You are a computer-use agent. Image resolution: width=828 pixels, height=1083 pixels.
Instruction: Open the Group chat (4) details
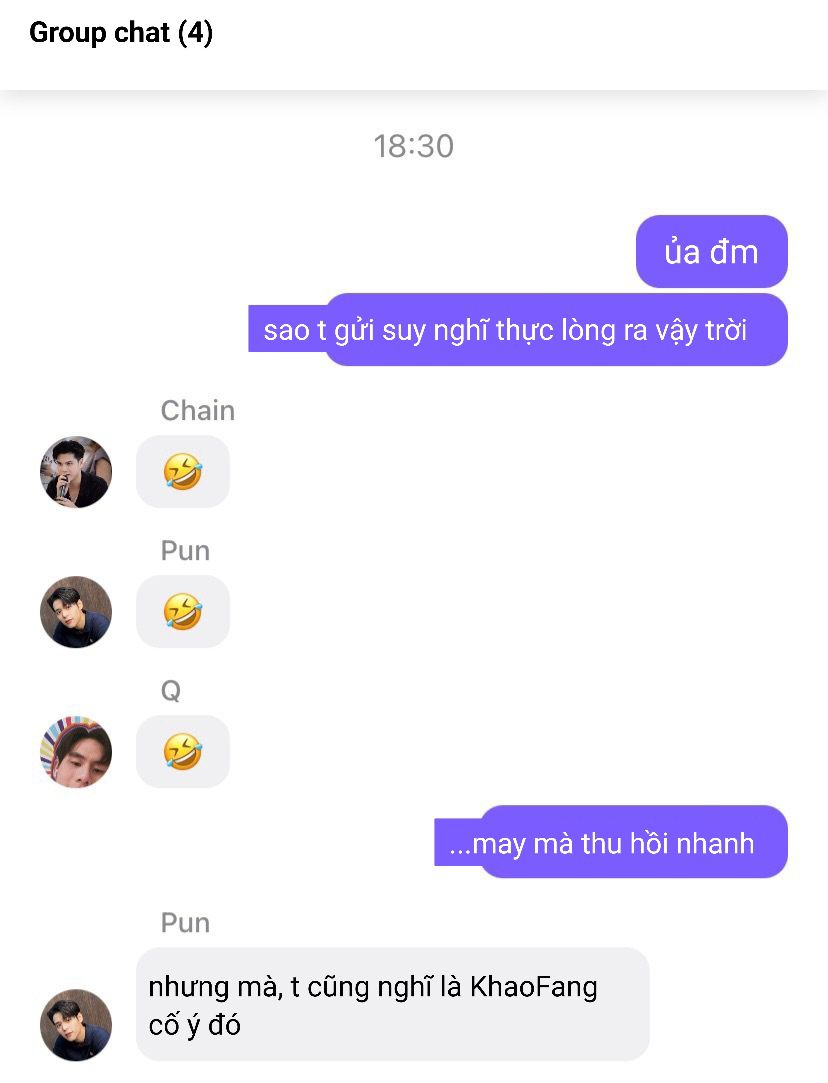tap(121, 33)
